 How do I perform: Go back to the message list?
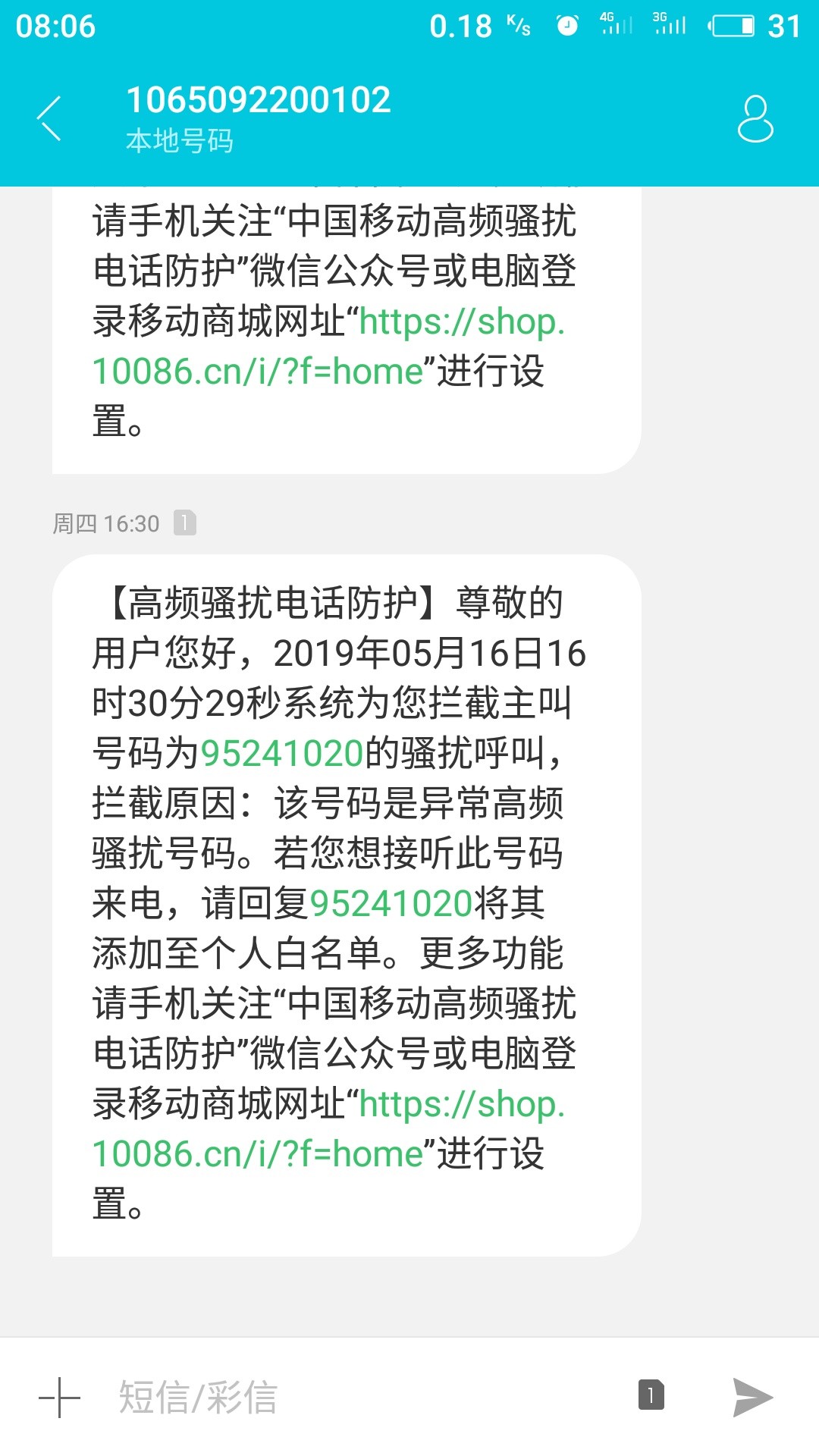point(50,118)
